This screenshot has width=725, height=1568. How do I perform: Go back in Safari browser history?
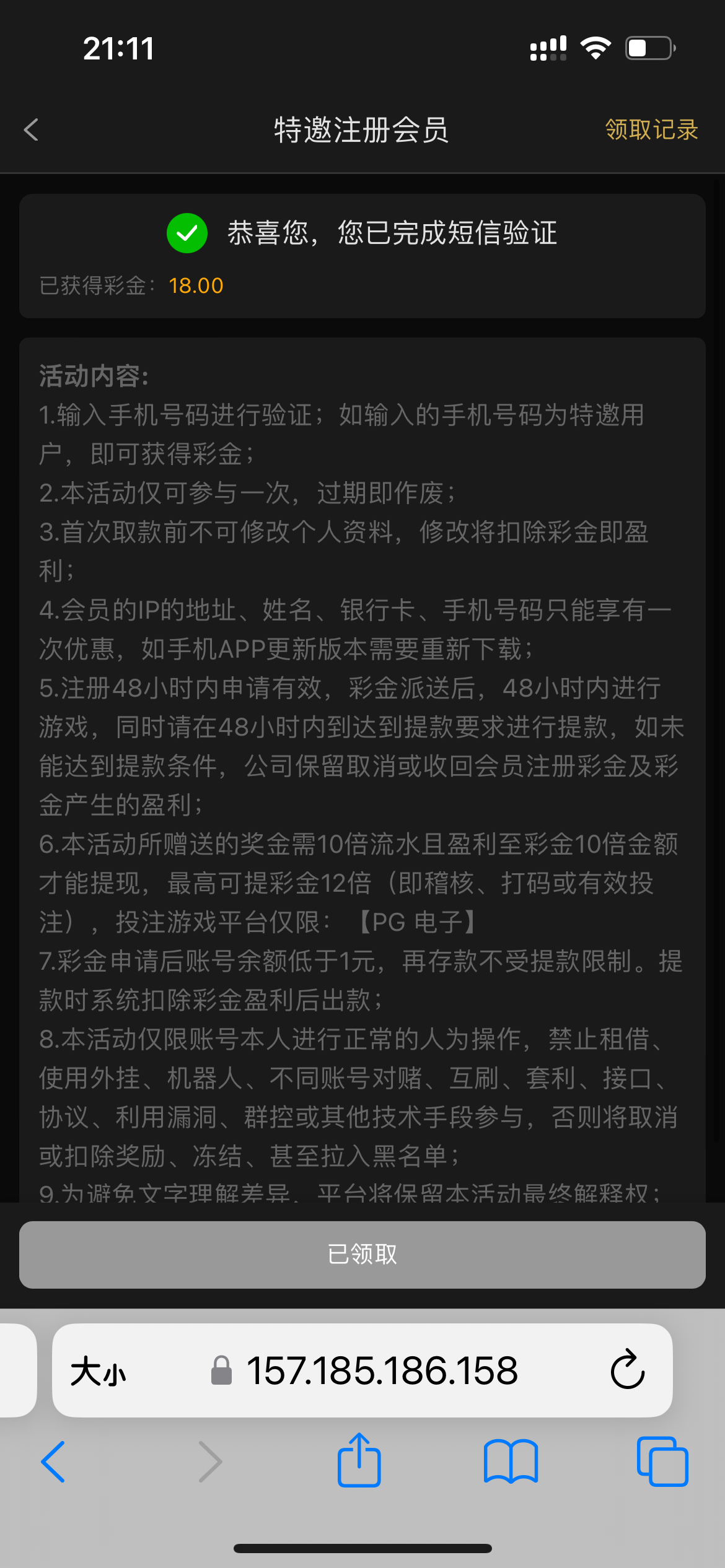click(53, 1461)
